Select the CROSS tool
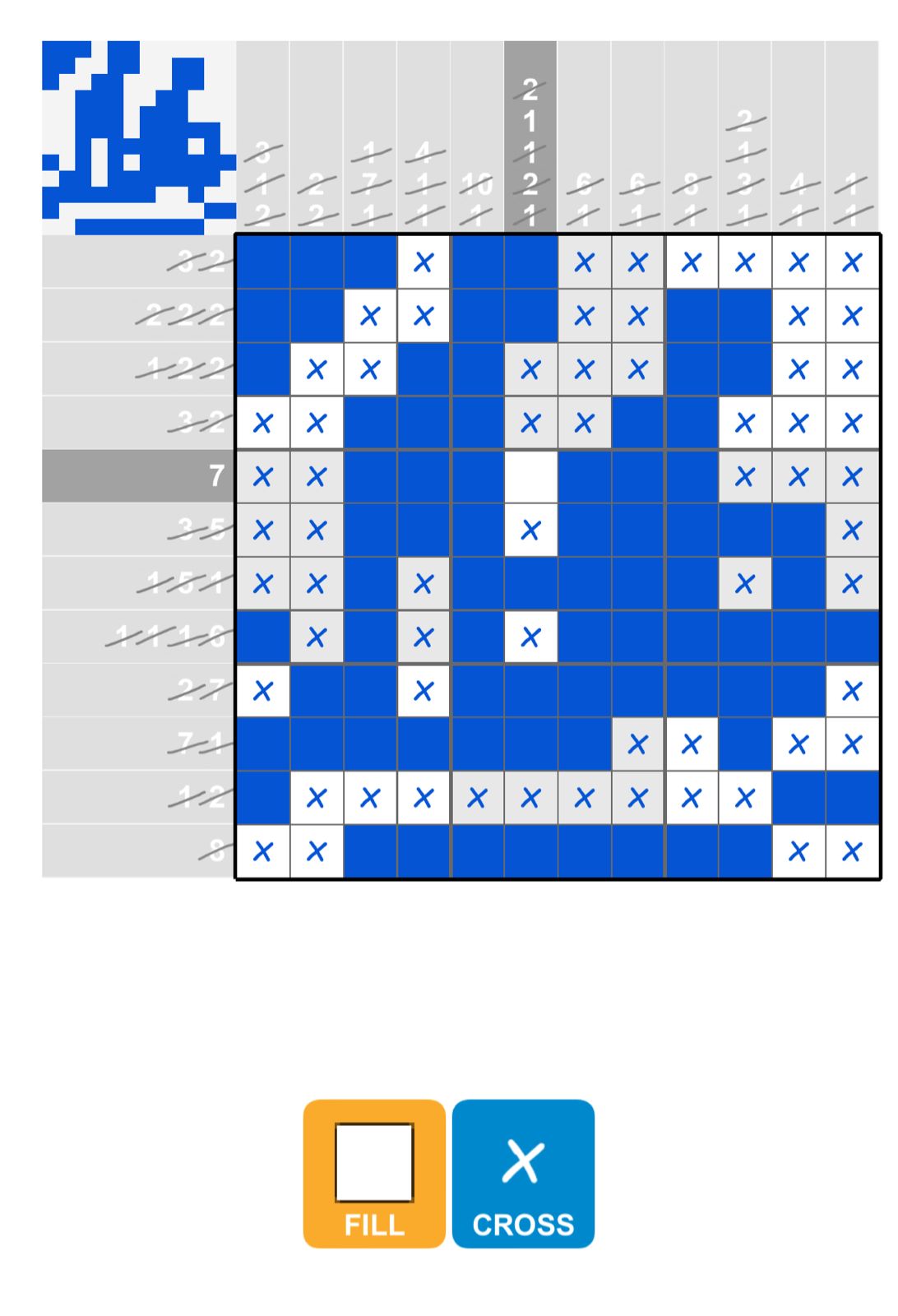The height and width of the screenshot is (1316, 898). (x=524, y=1172)
